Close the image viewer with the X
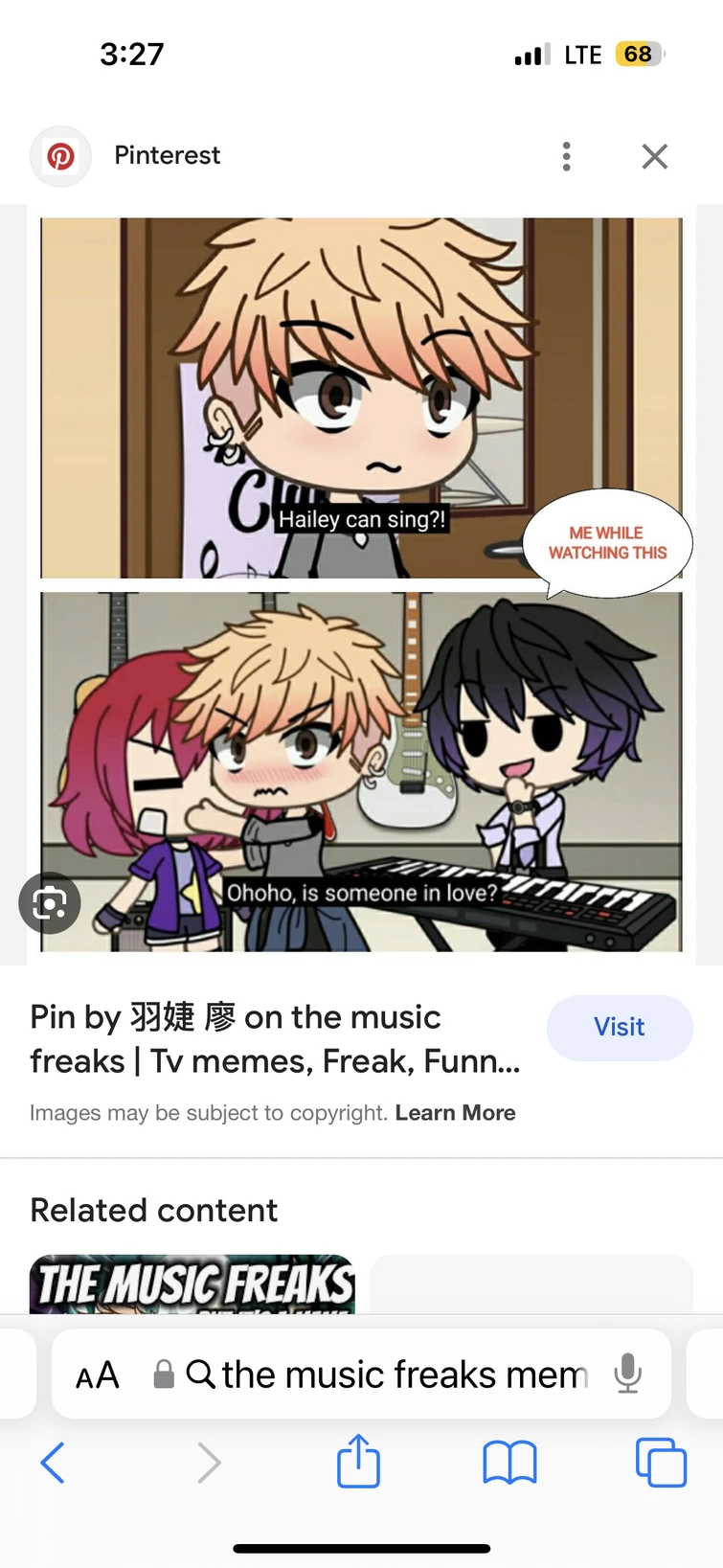 tap(654, 155)
